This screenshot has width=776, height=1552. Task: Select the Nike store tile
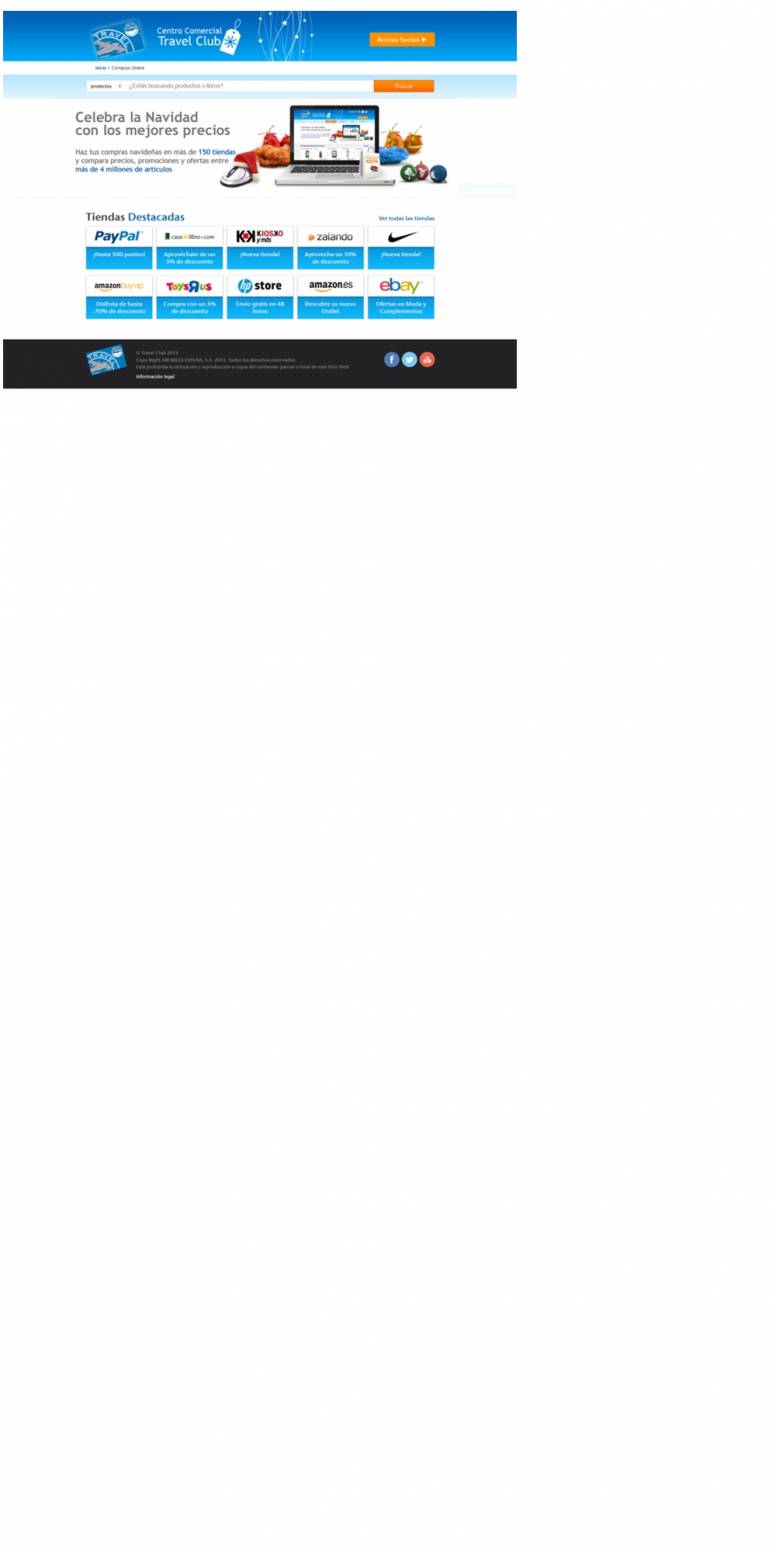(400, 247)
